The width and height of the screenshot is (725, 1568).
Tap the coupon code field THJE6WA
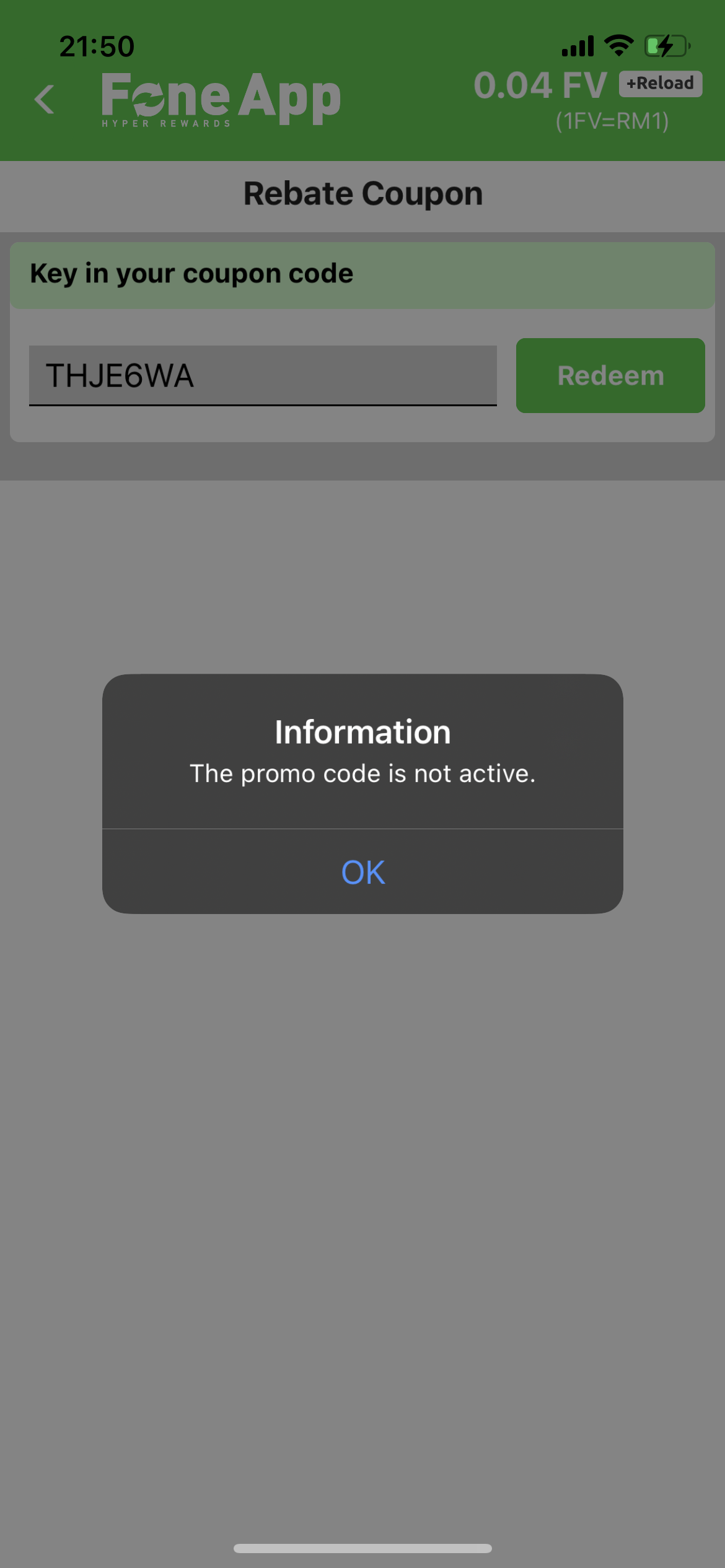click(263, 375)
